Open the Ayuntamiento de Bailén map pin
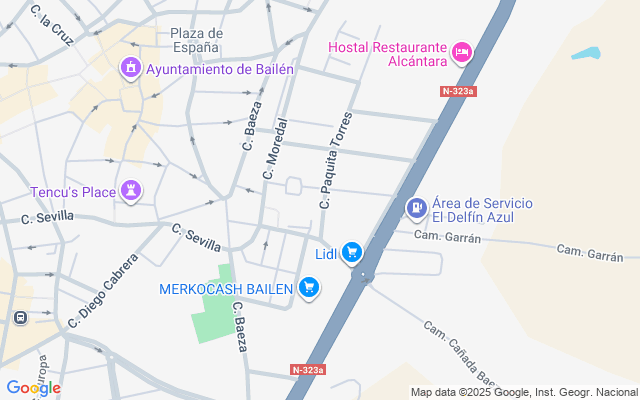 [131, 68]
